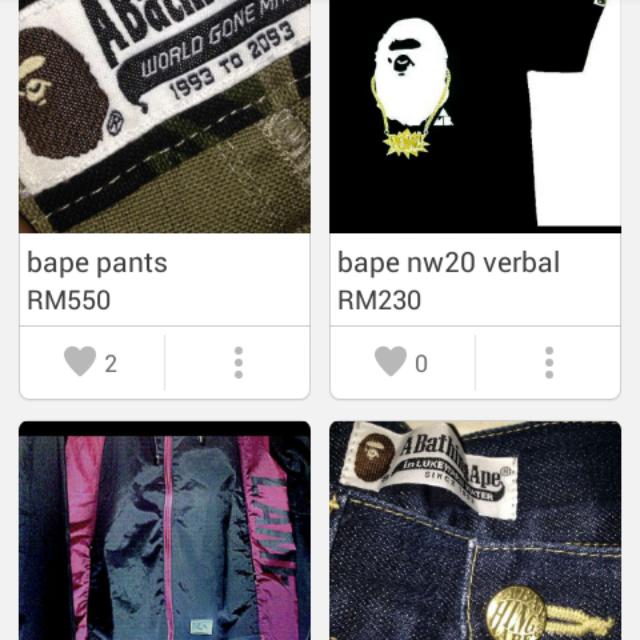Open more options for bape nw20 verbal
This screenshot has width=640, height=640.
549,362
